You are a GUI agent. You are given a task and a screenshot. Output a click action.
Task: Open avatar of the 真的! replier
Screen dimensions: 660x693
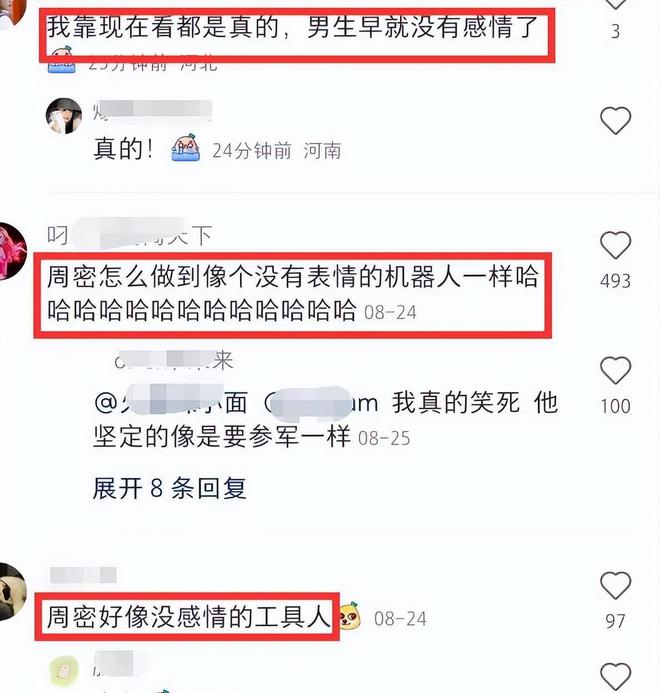[63, 116]
